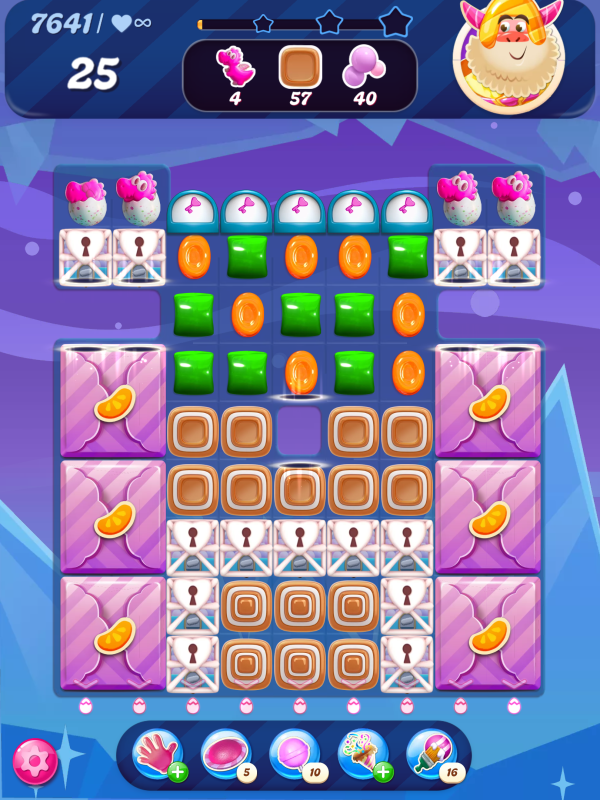Use the paintbrush booster
Screen dimensions: 600x800
[x=430, y=755]
